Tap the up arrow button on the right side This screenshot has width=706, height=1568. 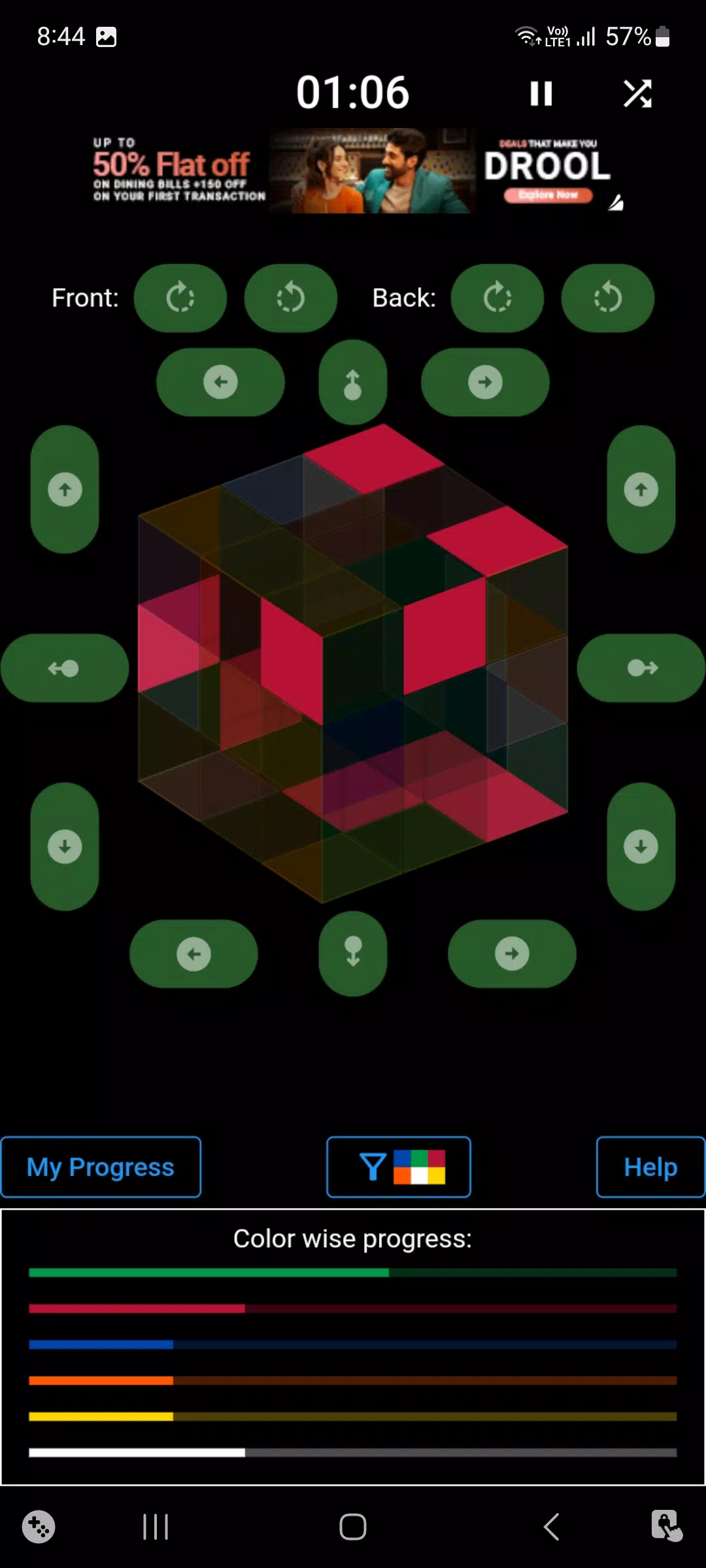pos(641,489)
